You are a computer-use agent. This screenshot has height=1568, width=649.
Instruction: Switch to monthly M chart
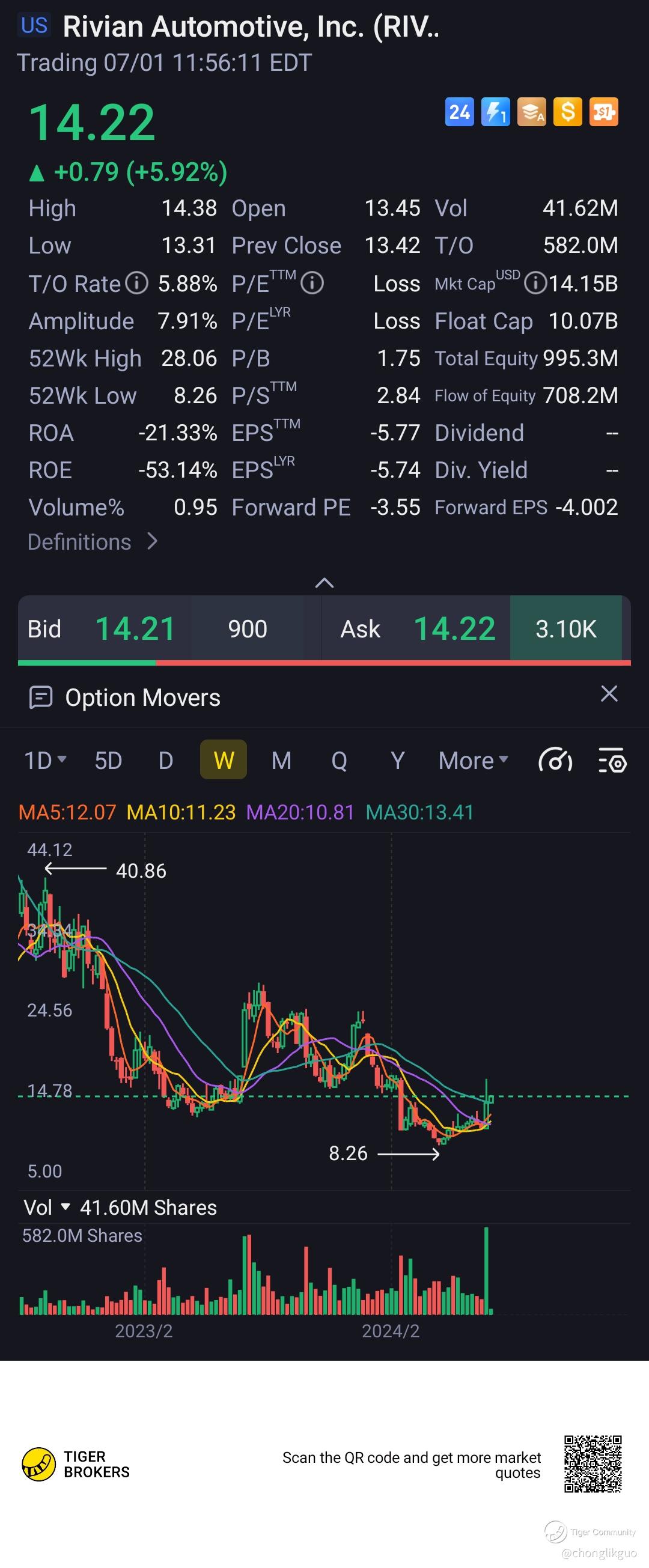281,761
